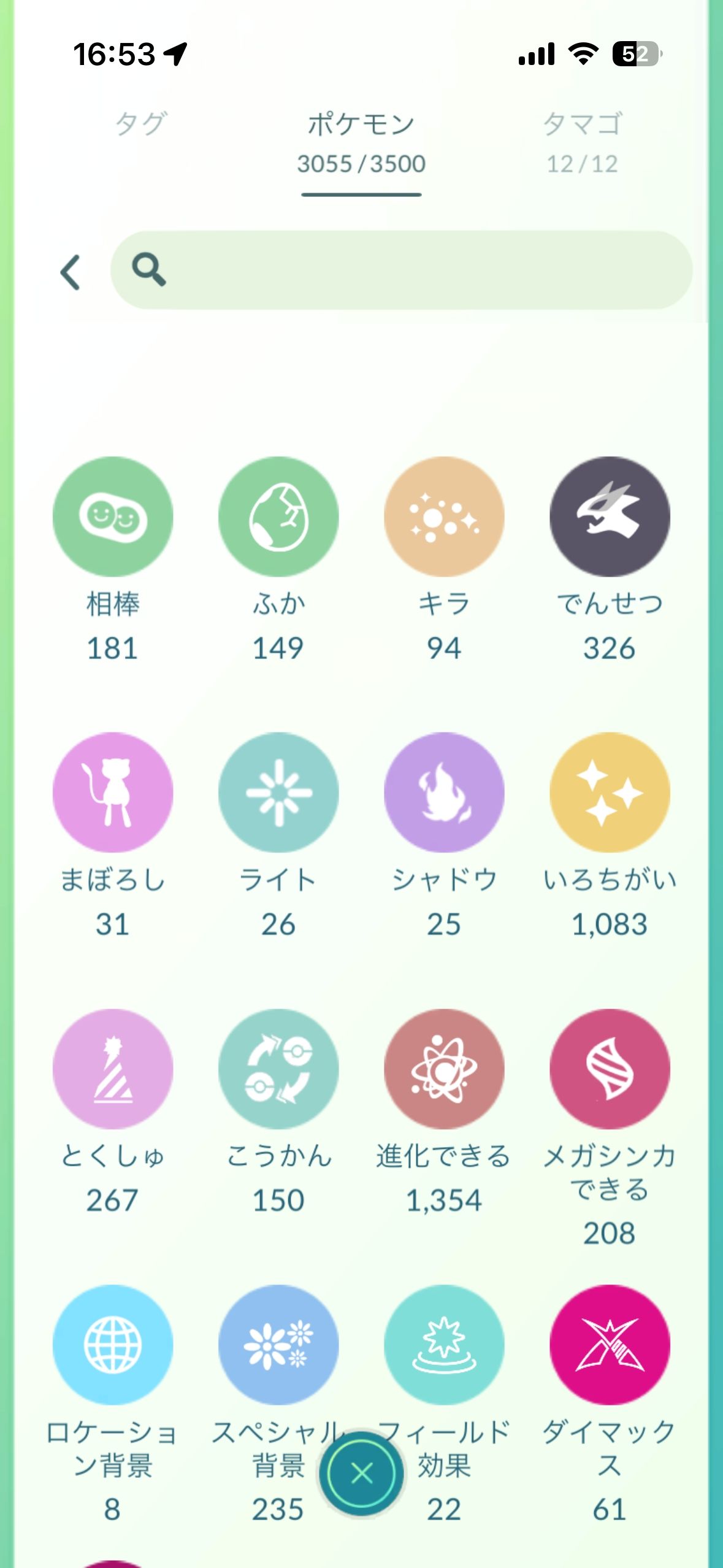Choose the ライト purified filter

point(278,792)
